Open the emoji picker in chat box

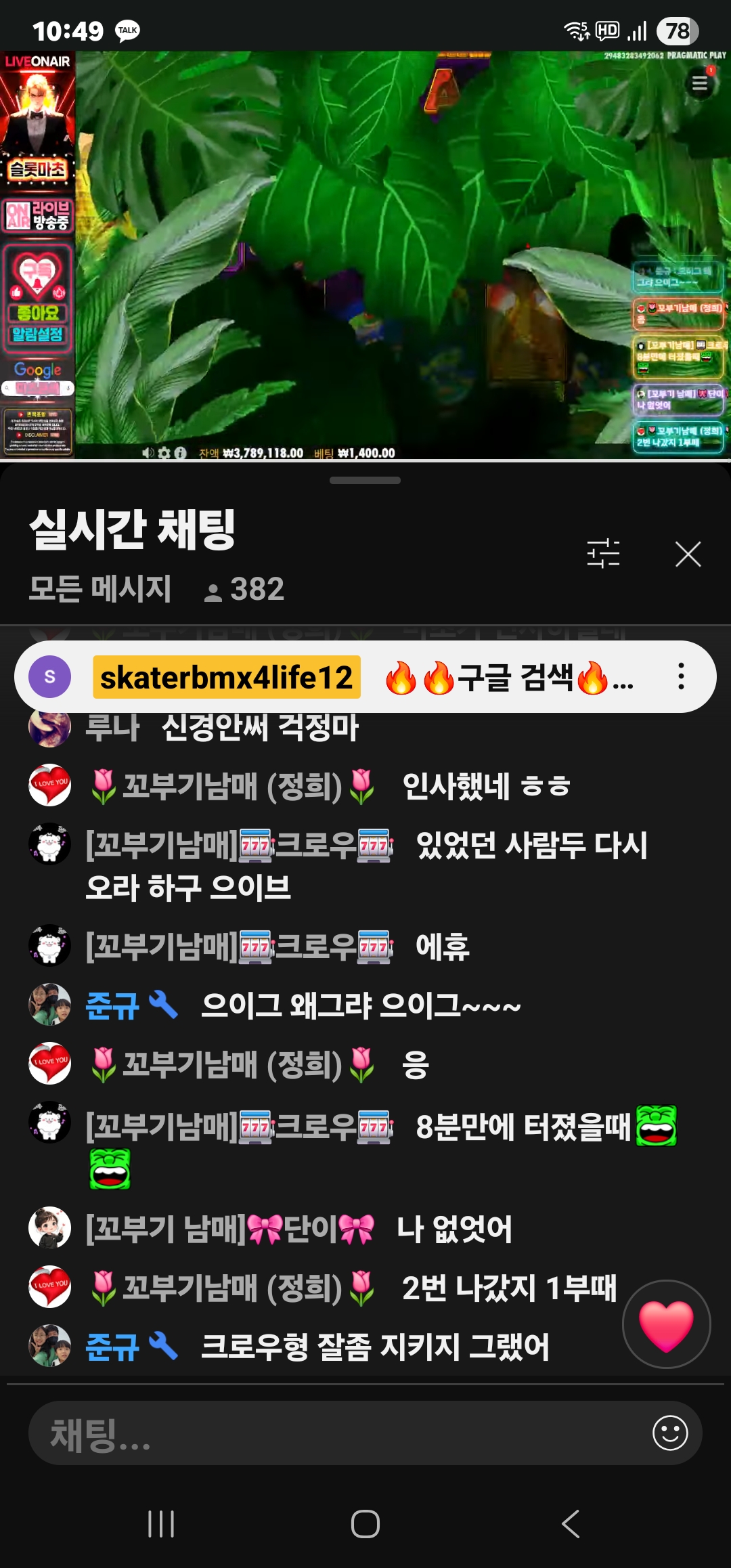pos(669,1433)
